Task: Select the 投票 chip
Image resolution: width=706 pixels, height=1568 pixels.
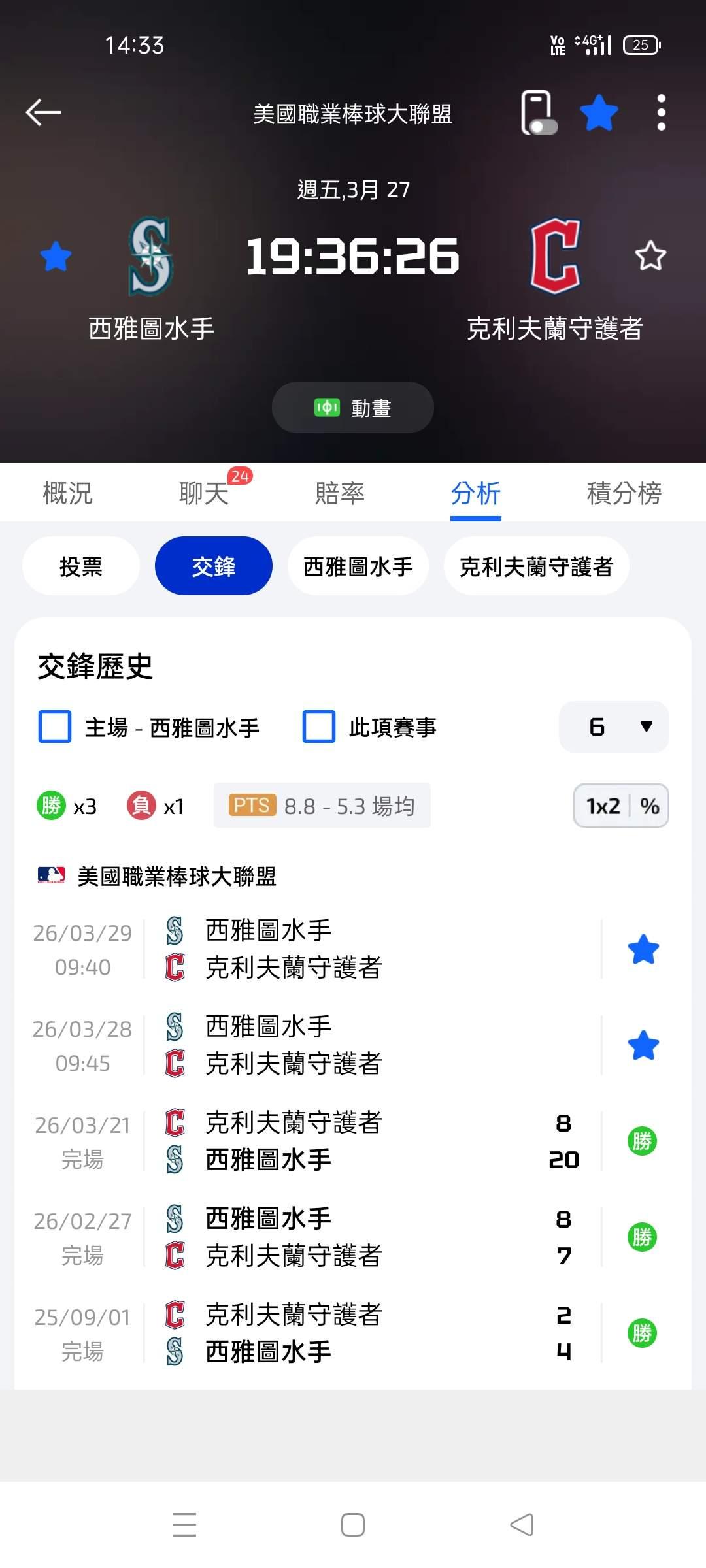Action: [81, 566]
